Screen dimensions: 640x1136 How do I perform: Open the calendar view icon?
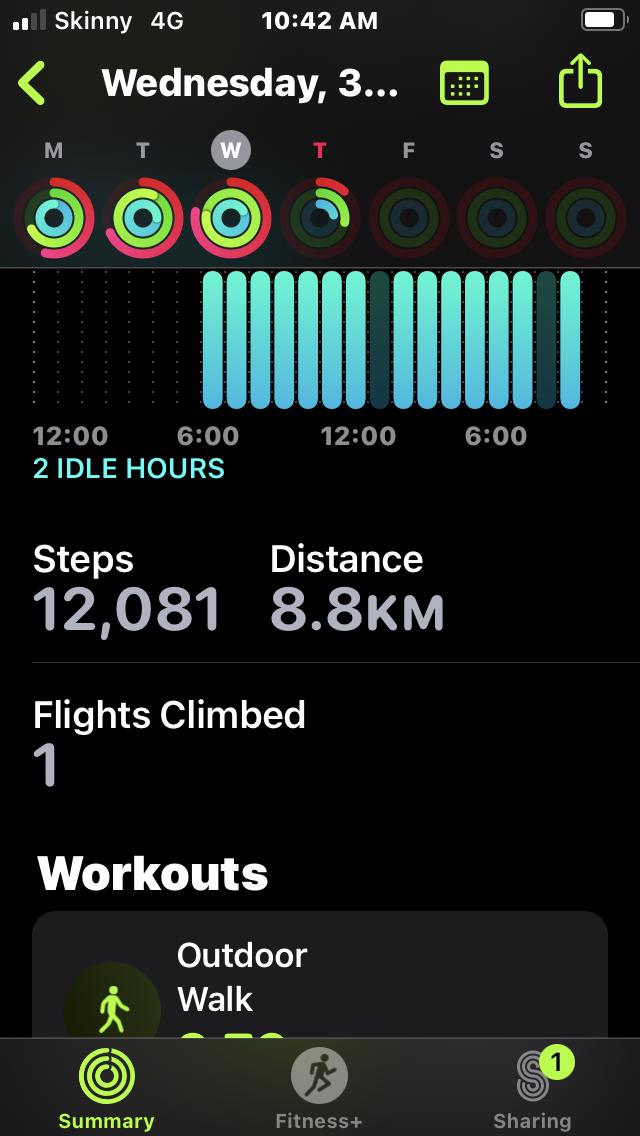(x=464, y=84)
